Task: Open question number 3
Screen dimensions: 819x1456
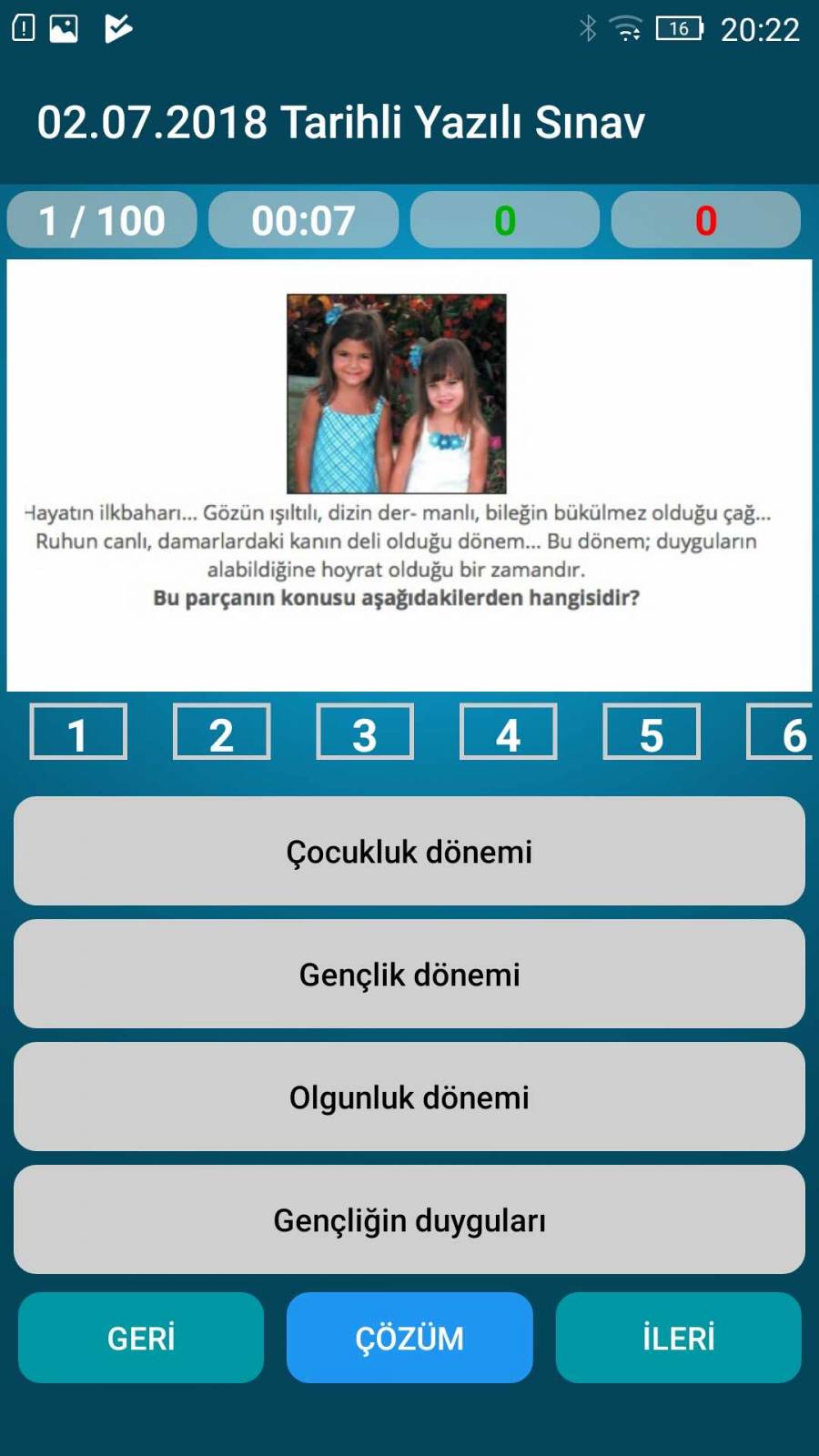Action: pos(365,732)
